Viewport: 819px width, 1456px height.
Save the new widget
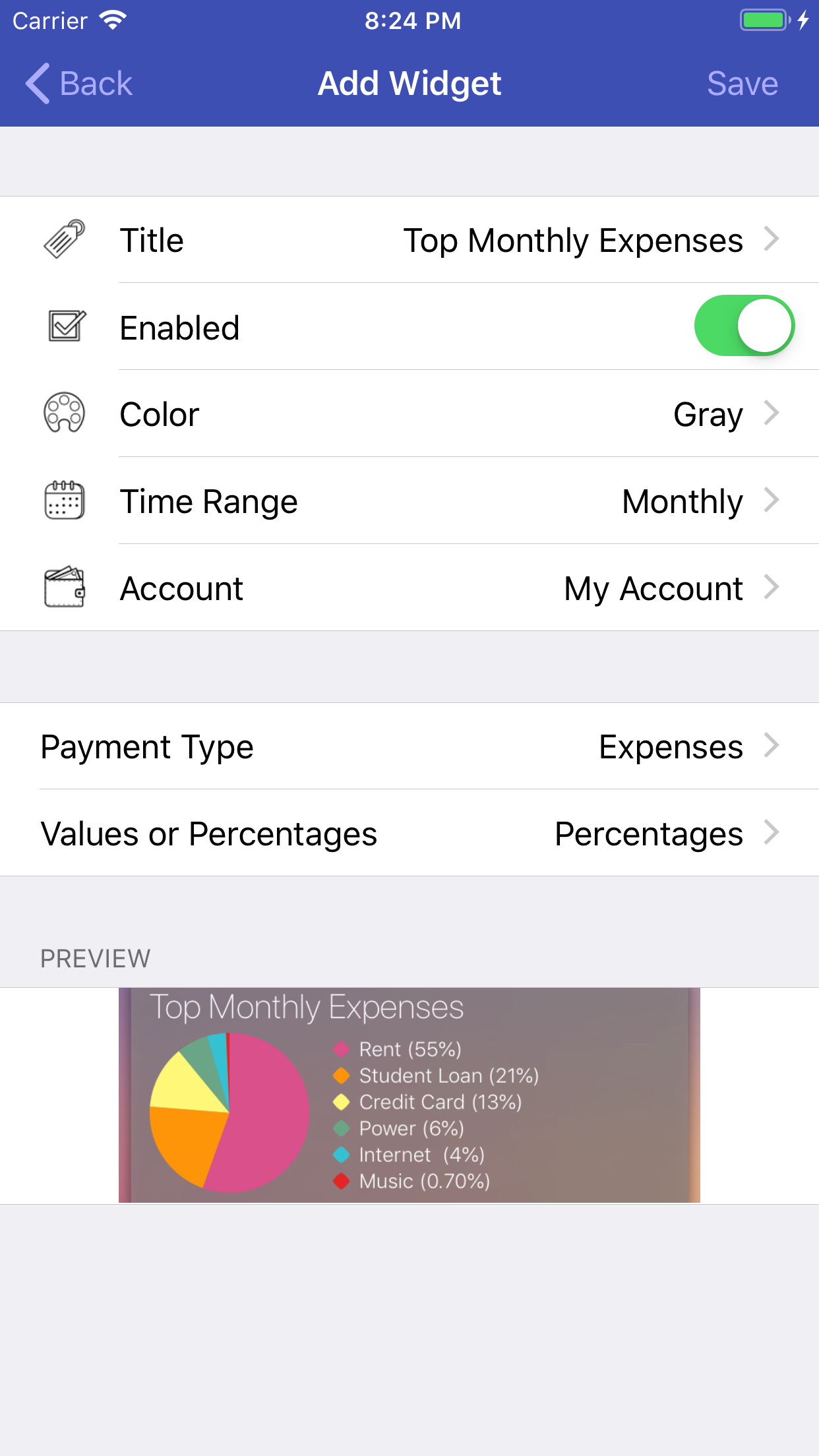point(742,84)
